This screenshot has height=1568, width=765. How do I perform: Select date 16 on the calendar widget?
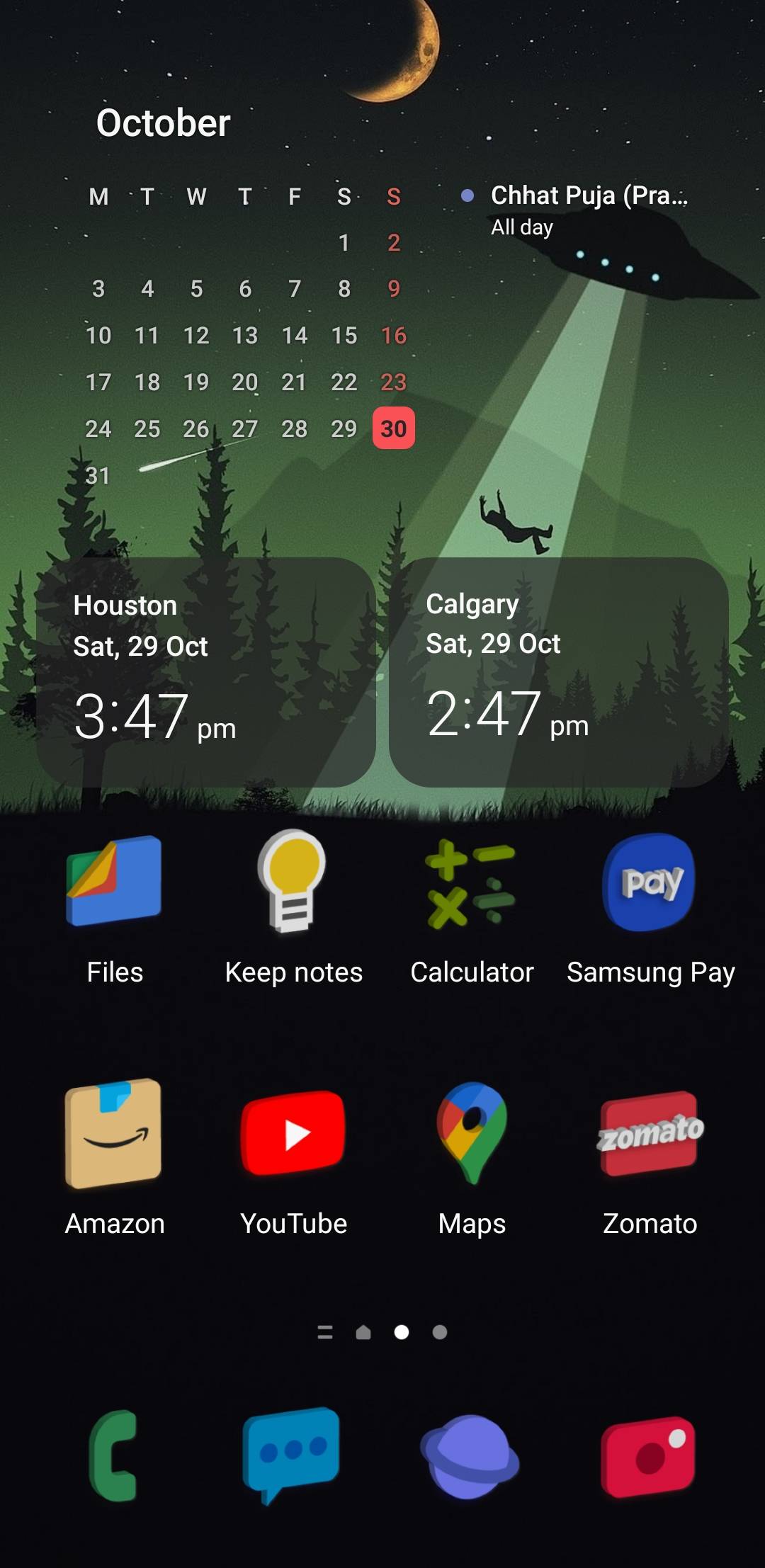[395, 336]
